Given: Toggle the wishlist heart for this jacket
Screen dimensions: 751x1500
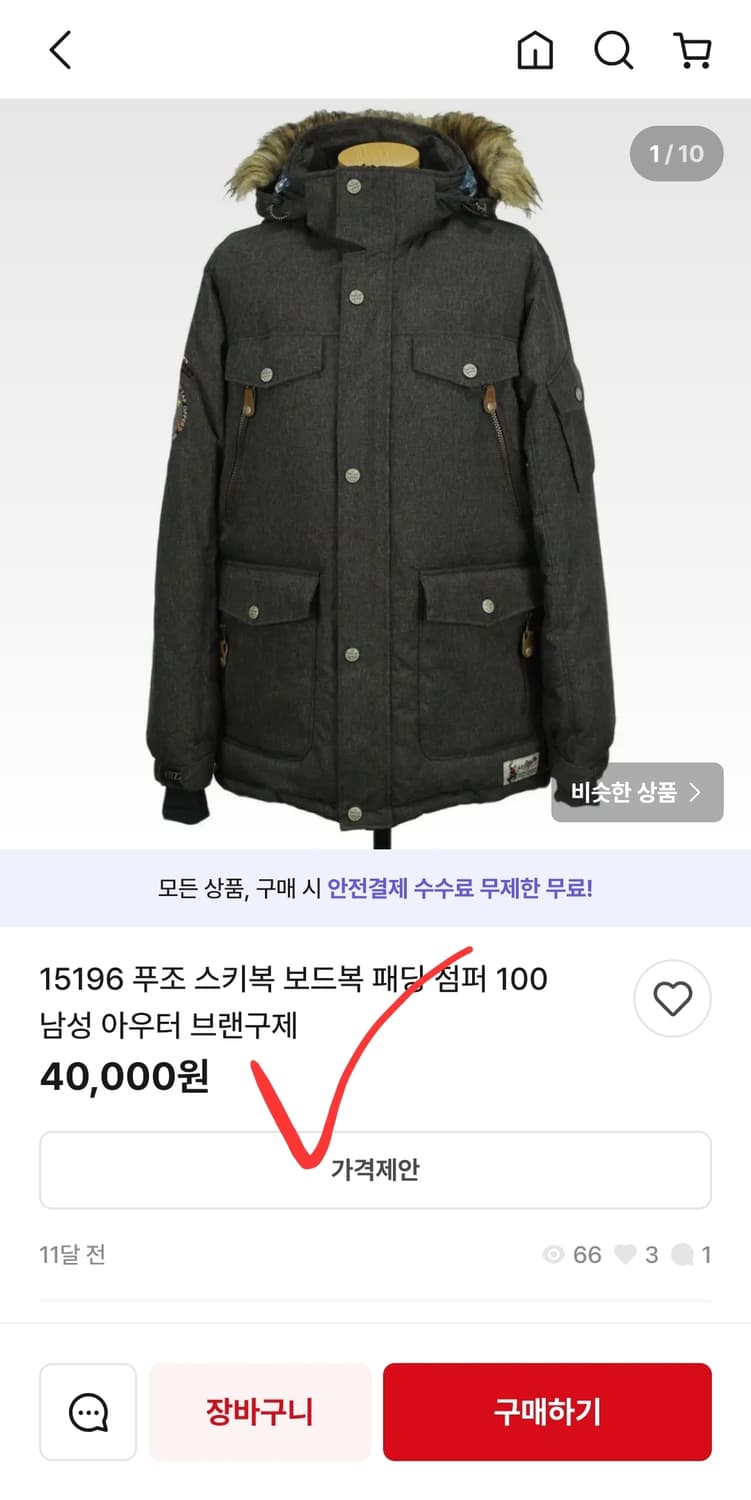Looking at the screenshot, I should 672,998.
